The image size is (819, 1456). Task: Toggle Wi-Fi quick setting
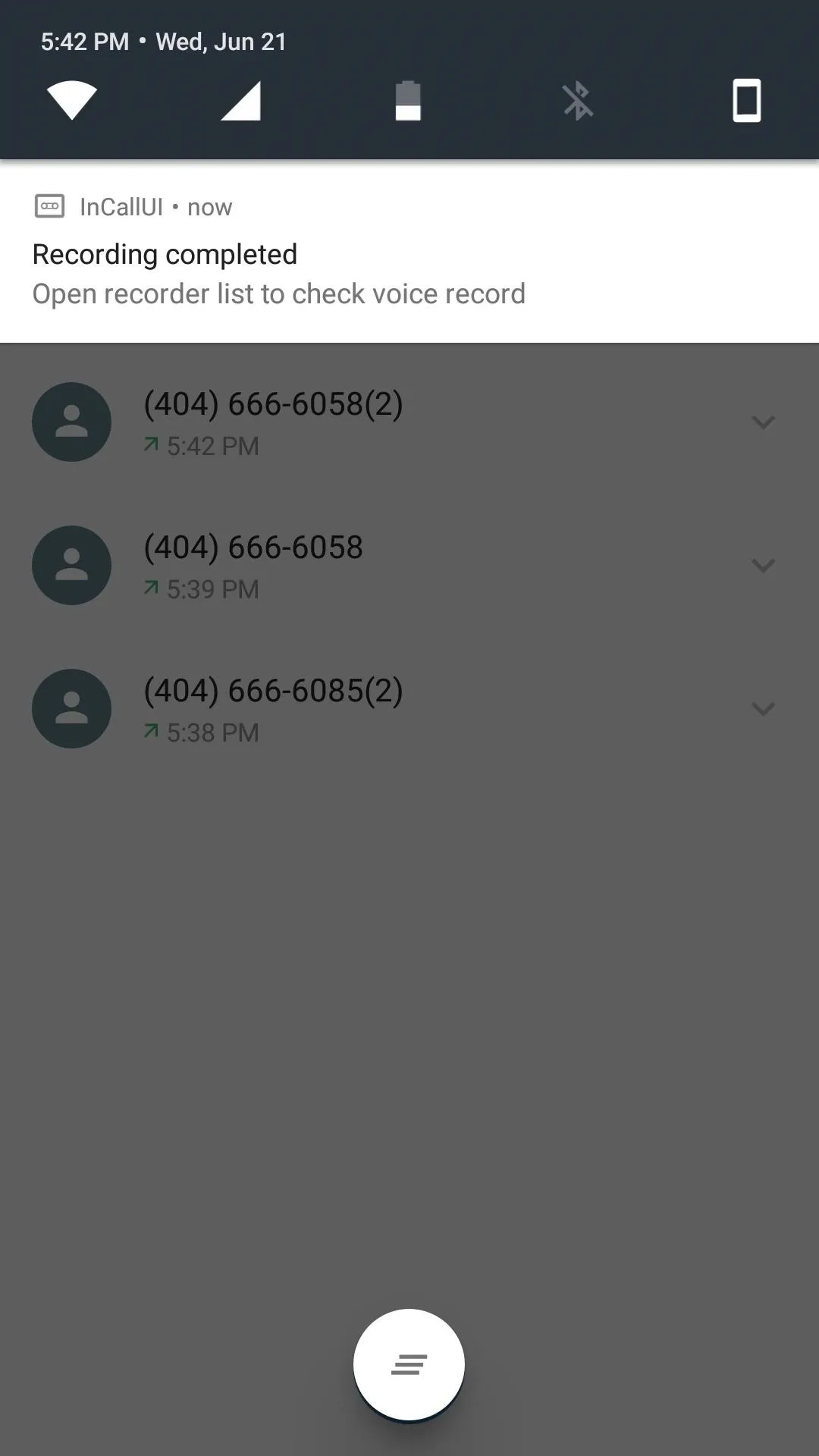72,101
